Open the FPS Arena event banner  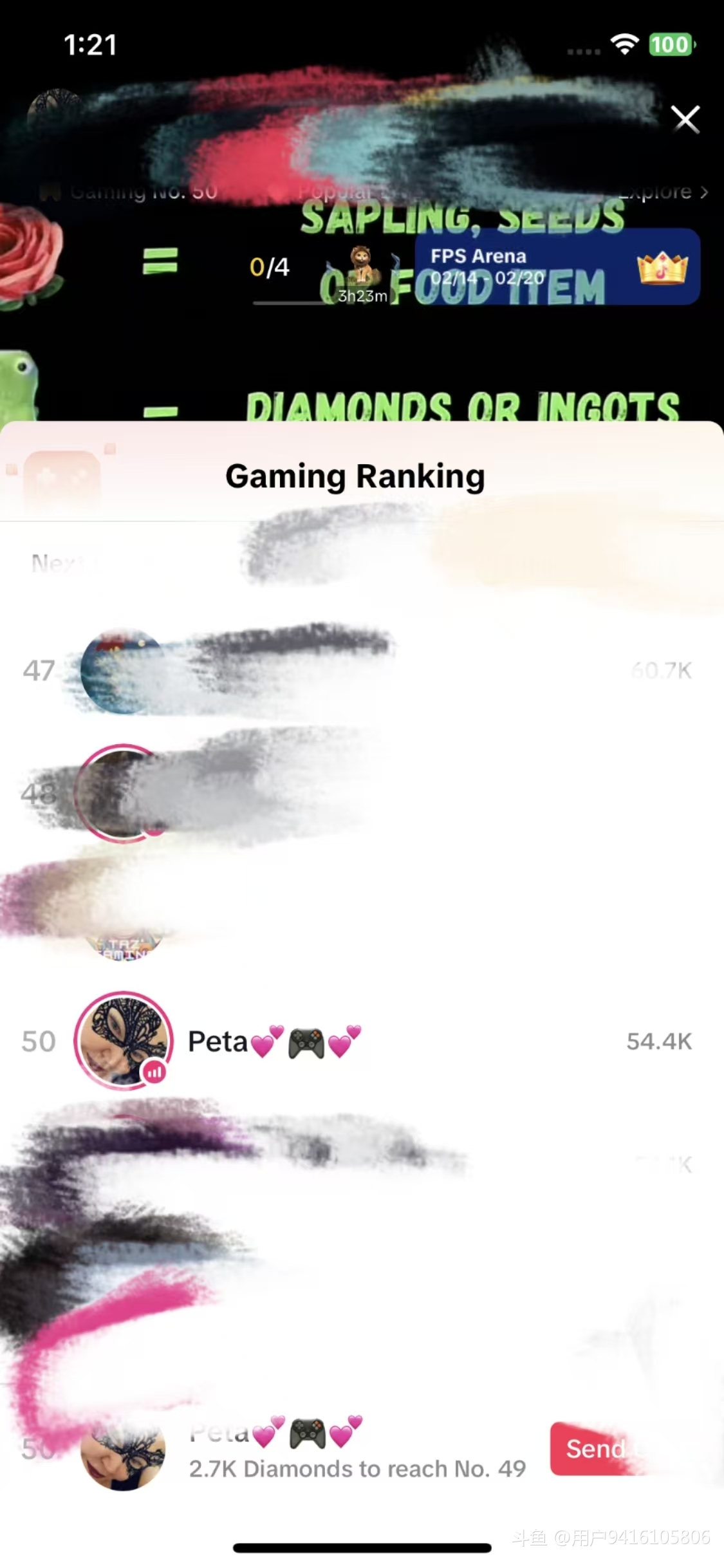(x=557, y=266)
